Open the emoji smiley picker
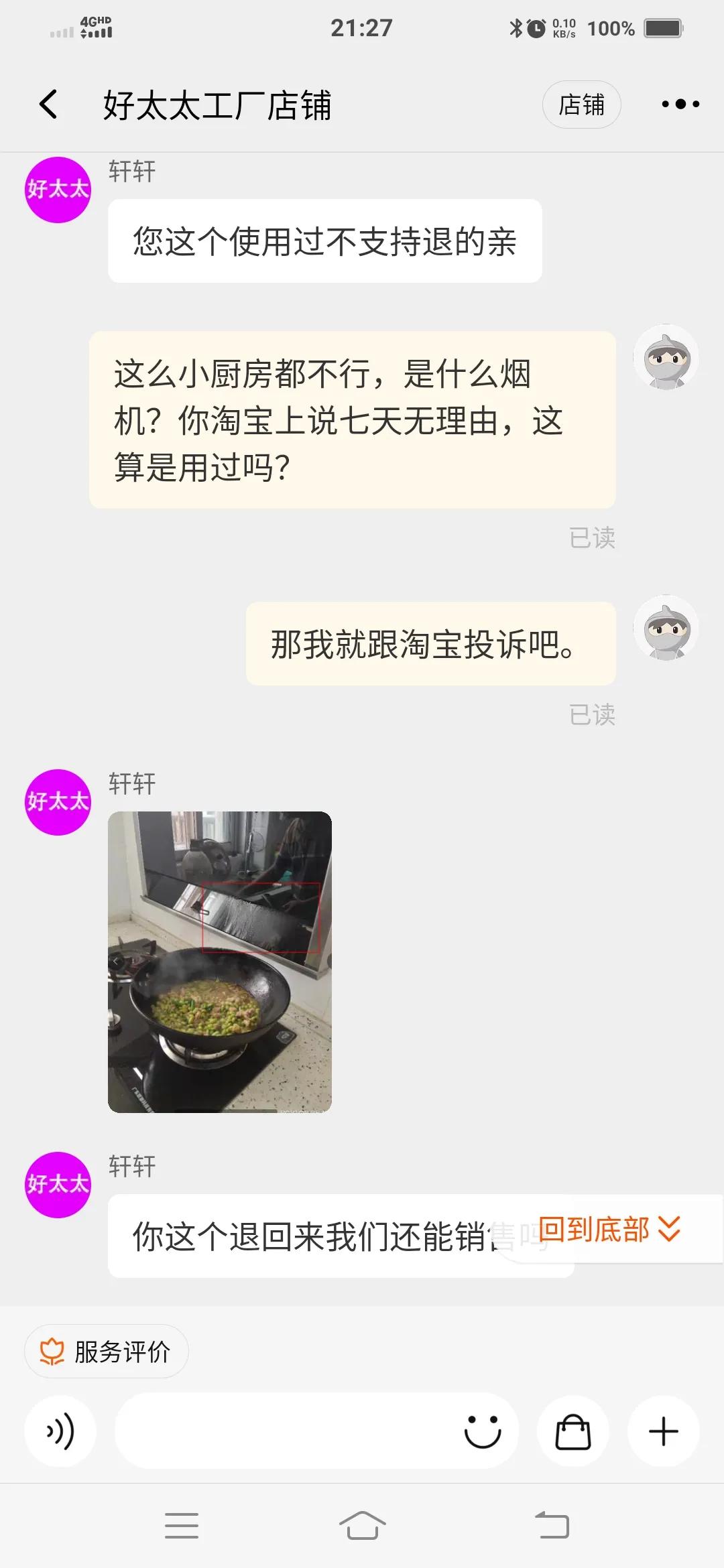The width and height of the screenshot is (724, 1568). pos(485,1431)
